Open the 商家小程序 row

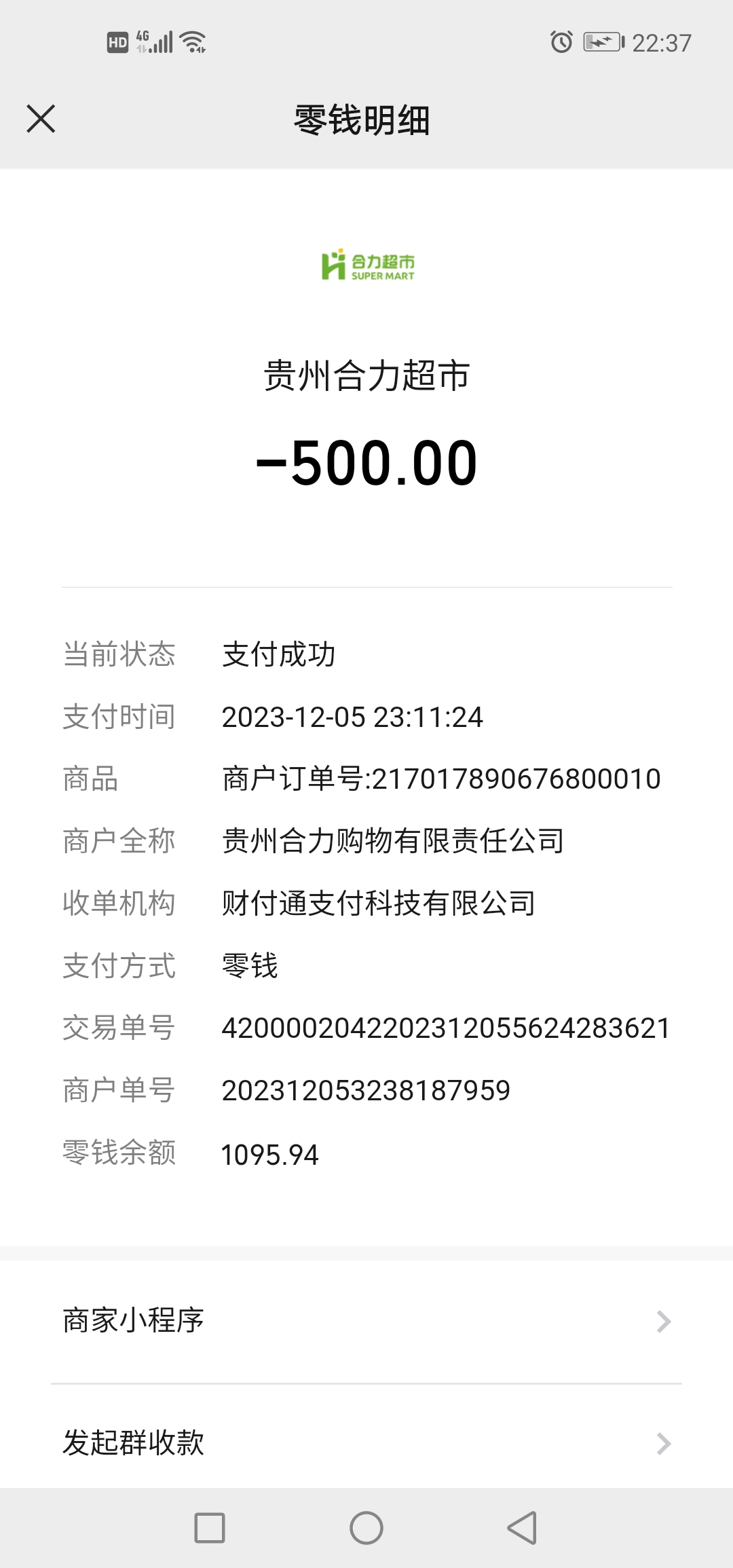[x=366, y=1321]
